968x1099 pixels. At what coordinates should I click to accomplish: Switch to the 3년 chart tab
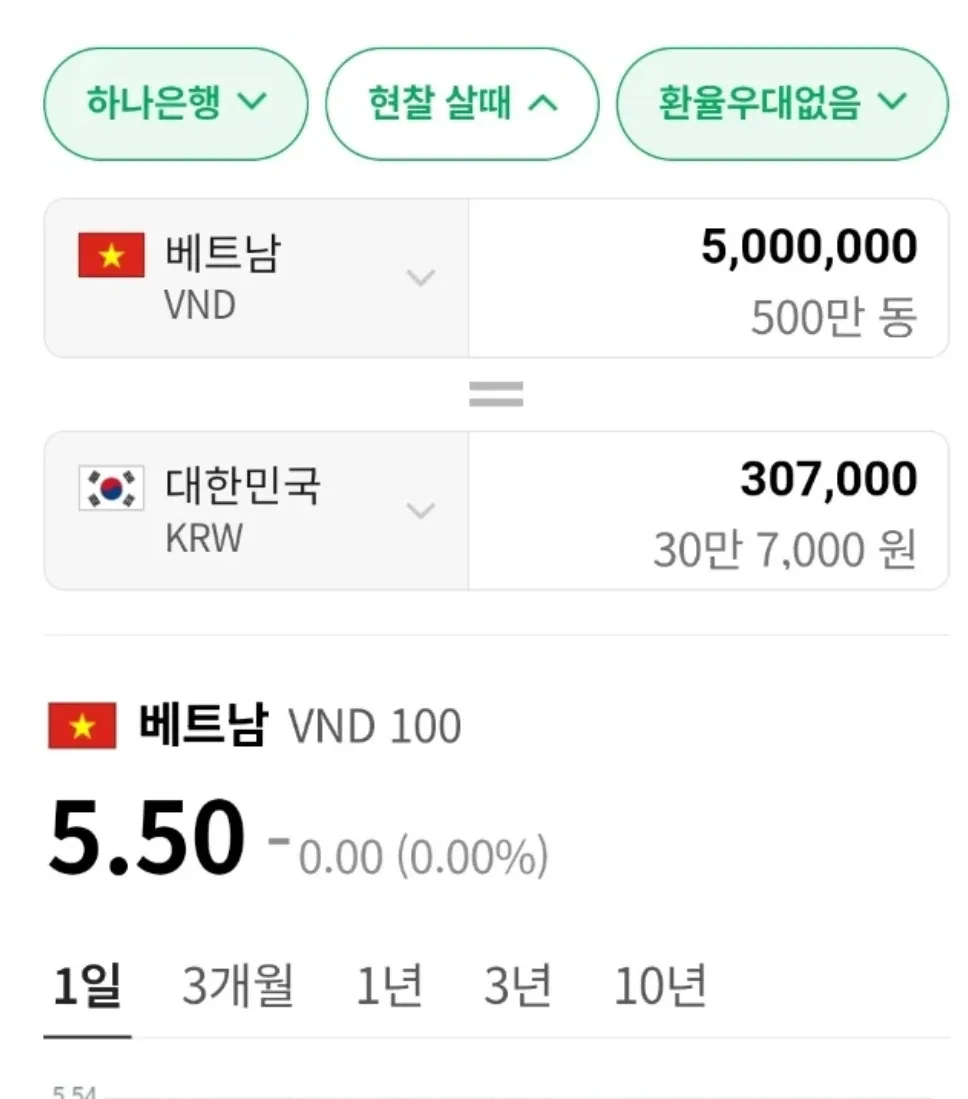[517, 987]
